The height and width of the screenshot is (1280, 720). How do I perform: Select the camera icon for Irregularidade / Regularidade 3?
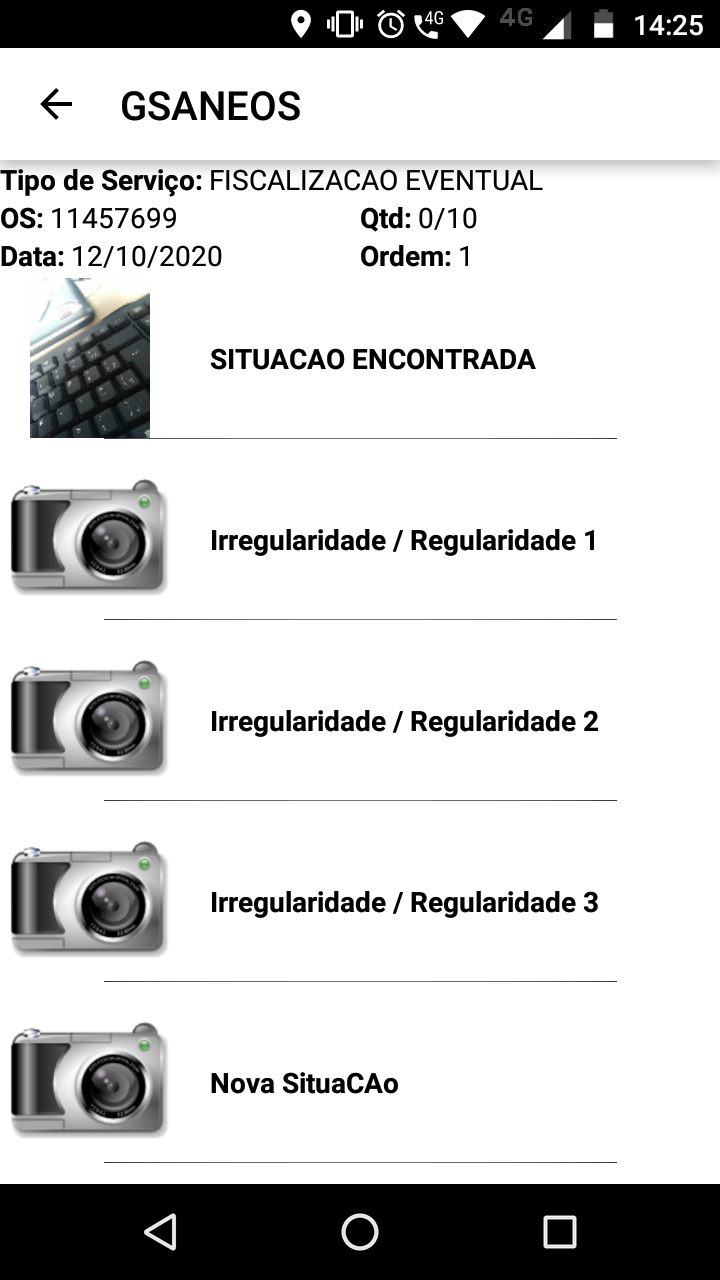point(88,899)
